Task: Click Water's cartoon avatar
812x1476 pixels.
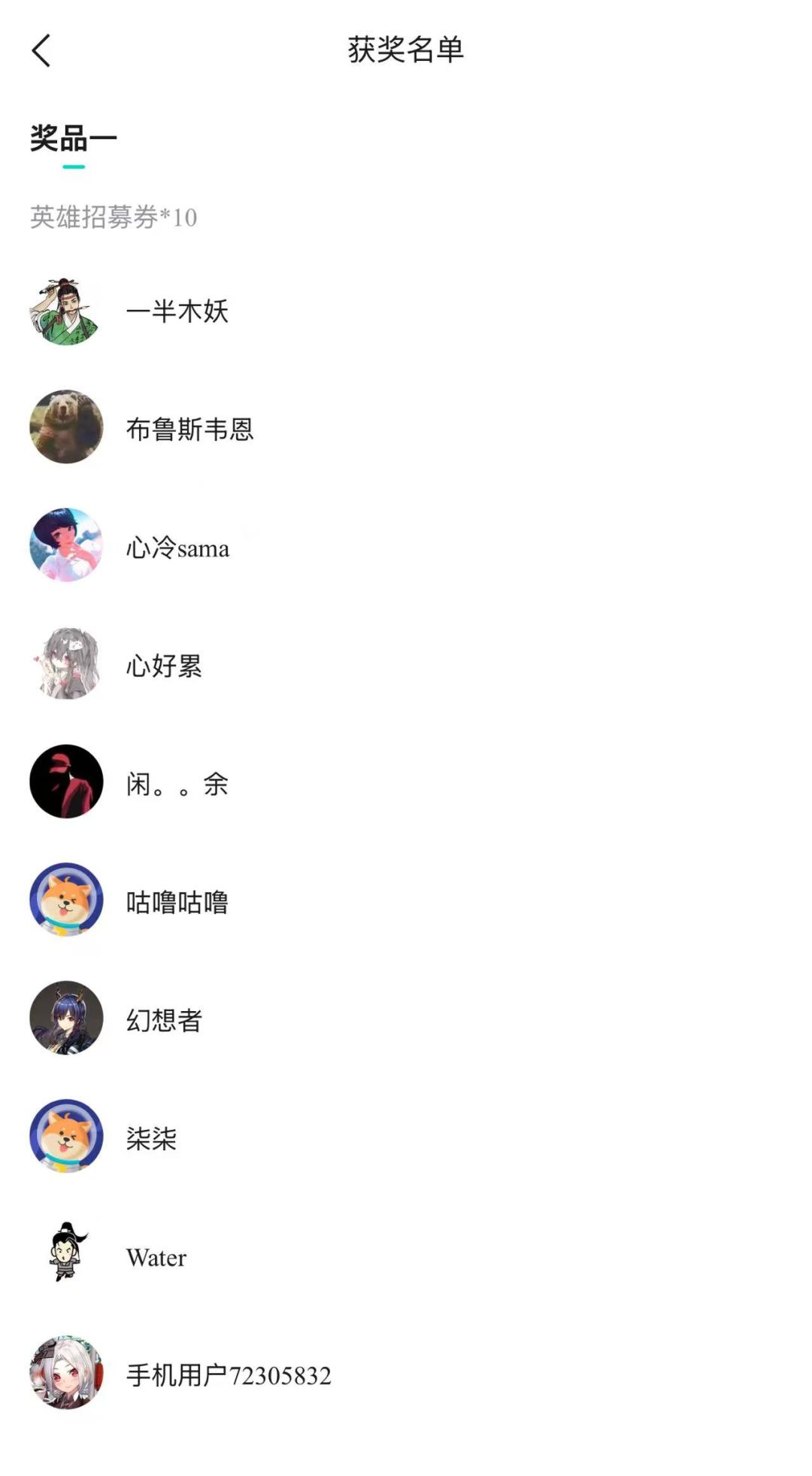Action: tap(65, 1256)
